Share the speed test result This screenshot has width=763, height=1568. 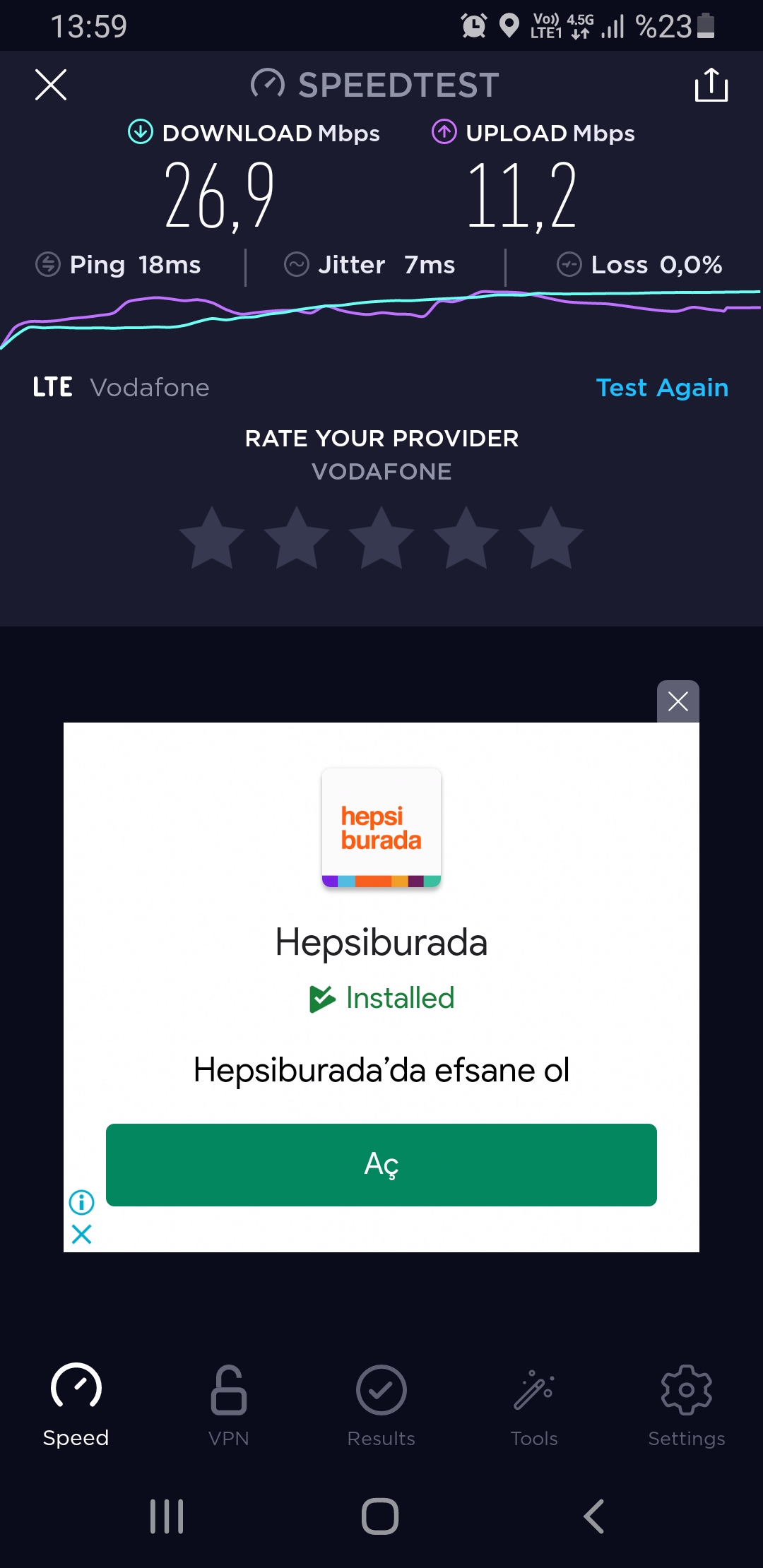711,85
